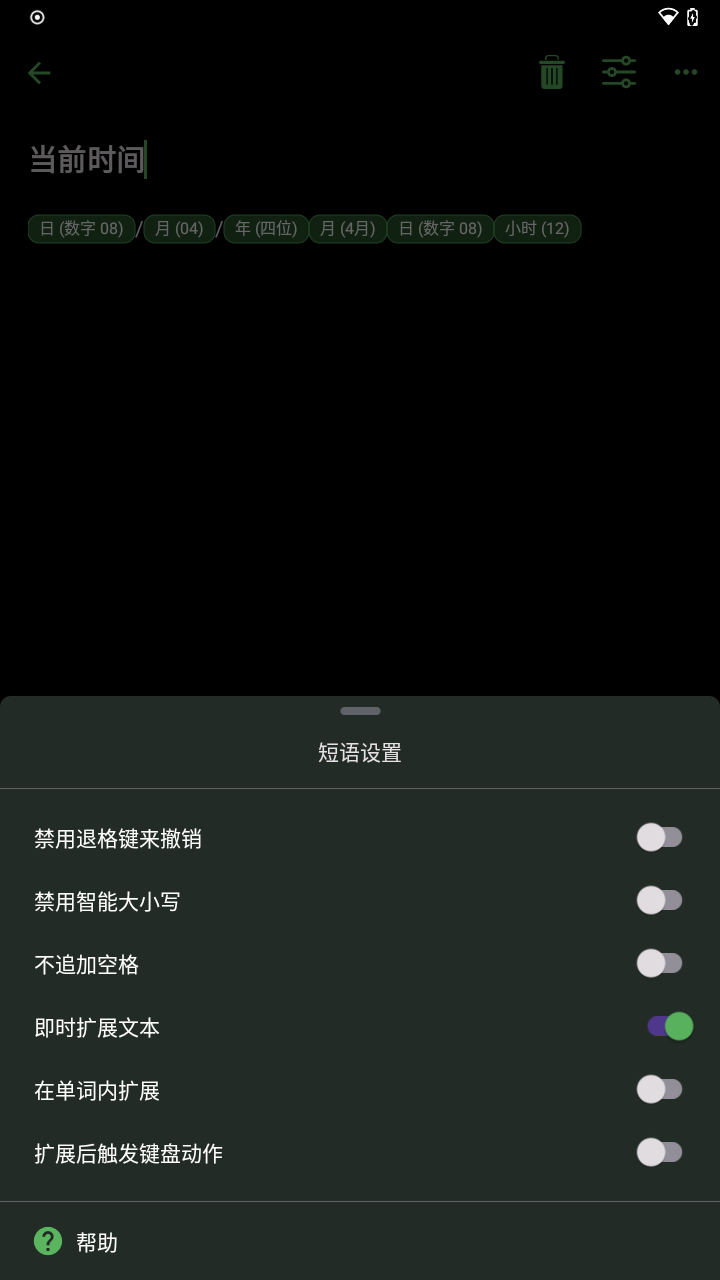Select the 小时 (12) chip
The height and width of the screenshot is (1280, 720).
(537, 229)
